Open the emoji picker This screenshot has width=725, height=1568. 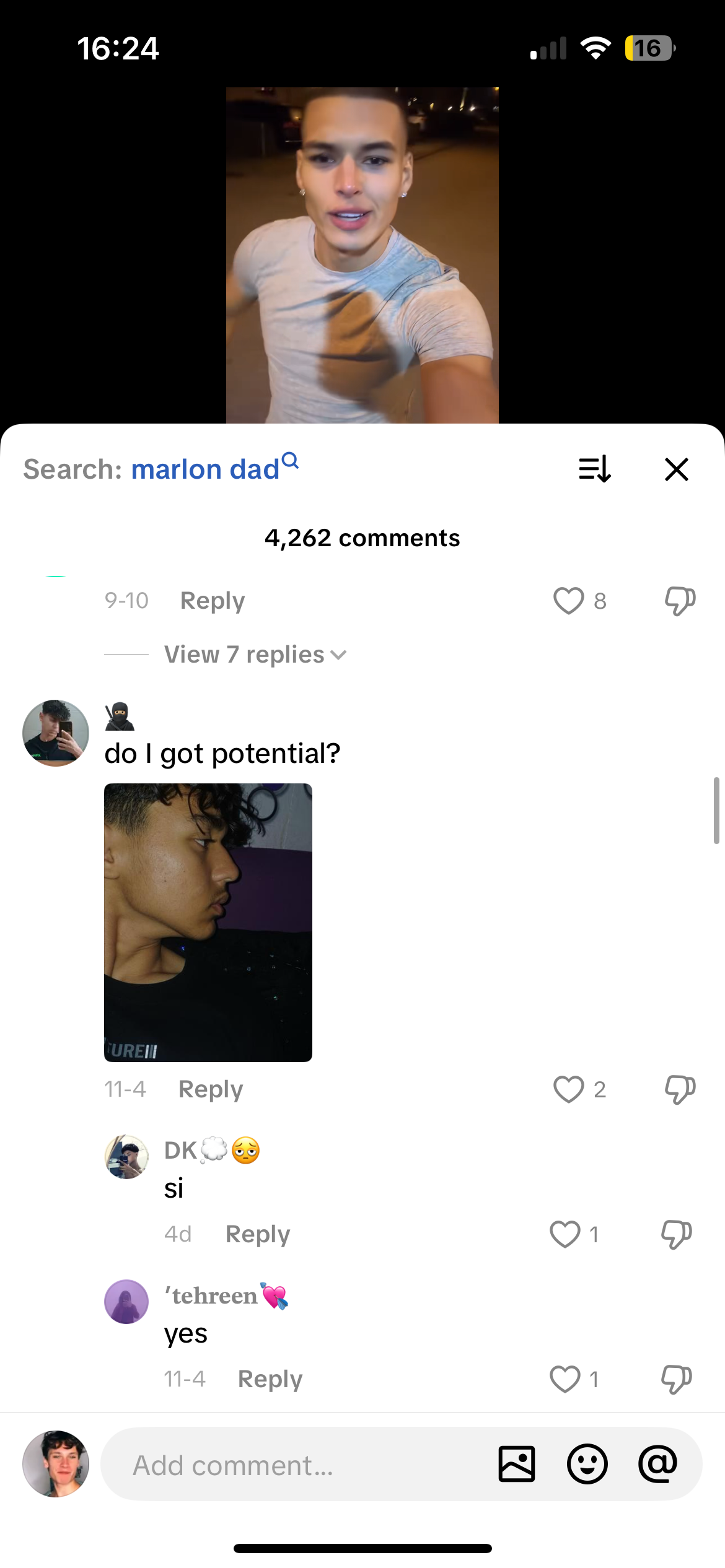[587, 1465]
